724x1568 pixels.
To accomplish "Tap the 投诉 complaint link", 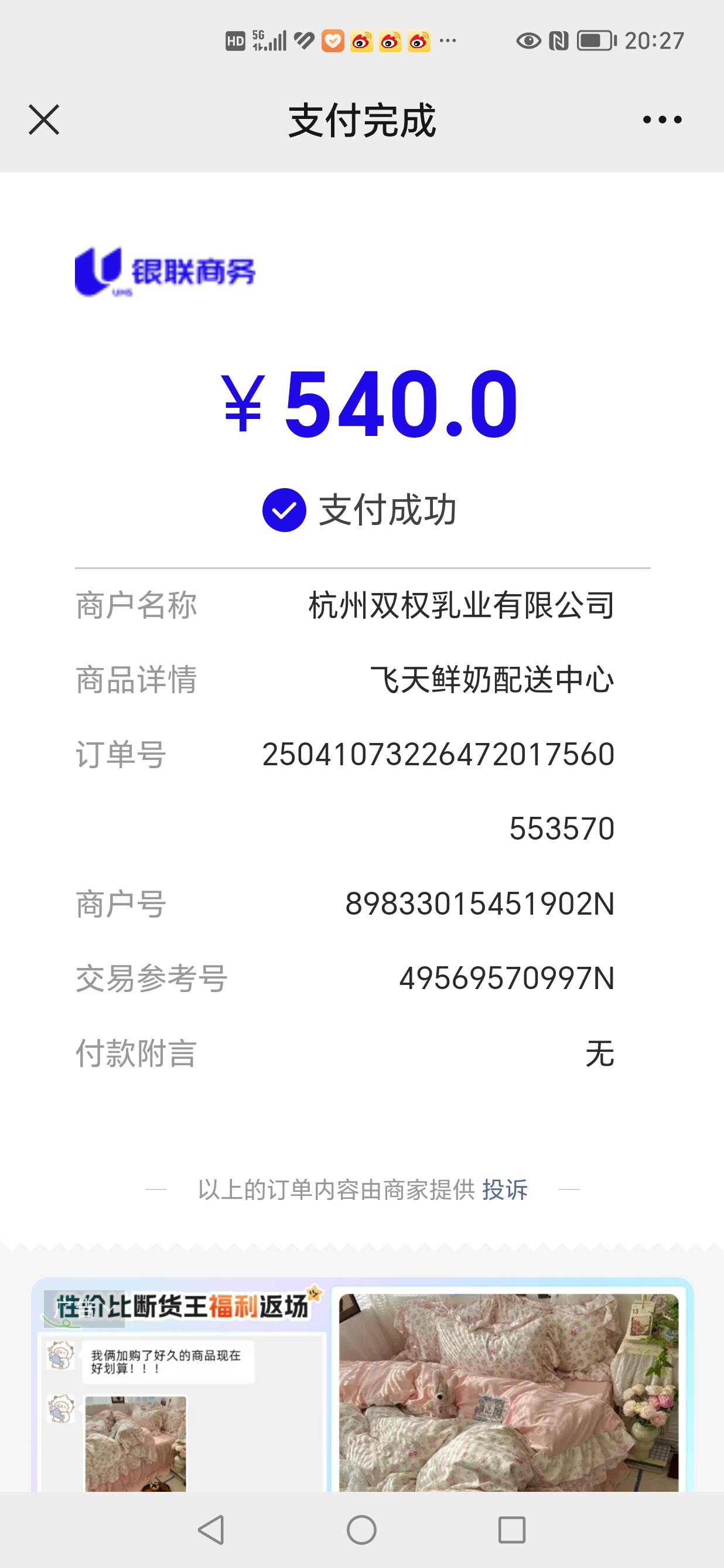I will coord(504,1189).
